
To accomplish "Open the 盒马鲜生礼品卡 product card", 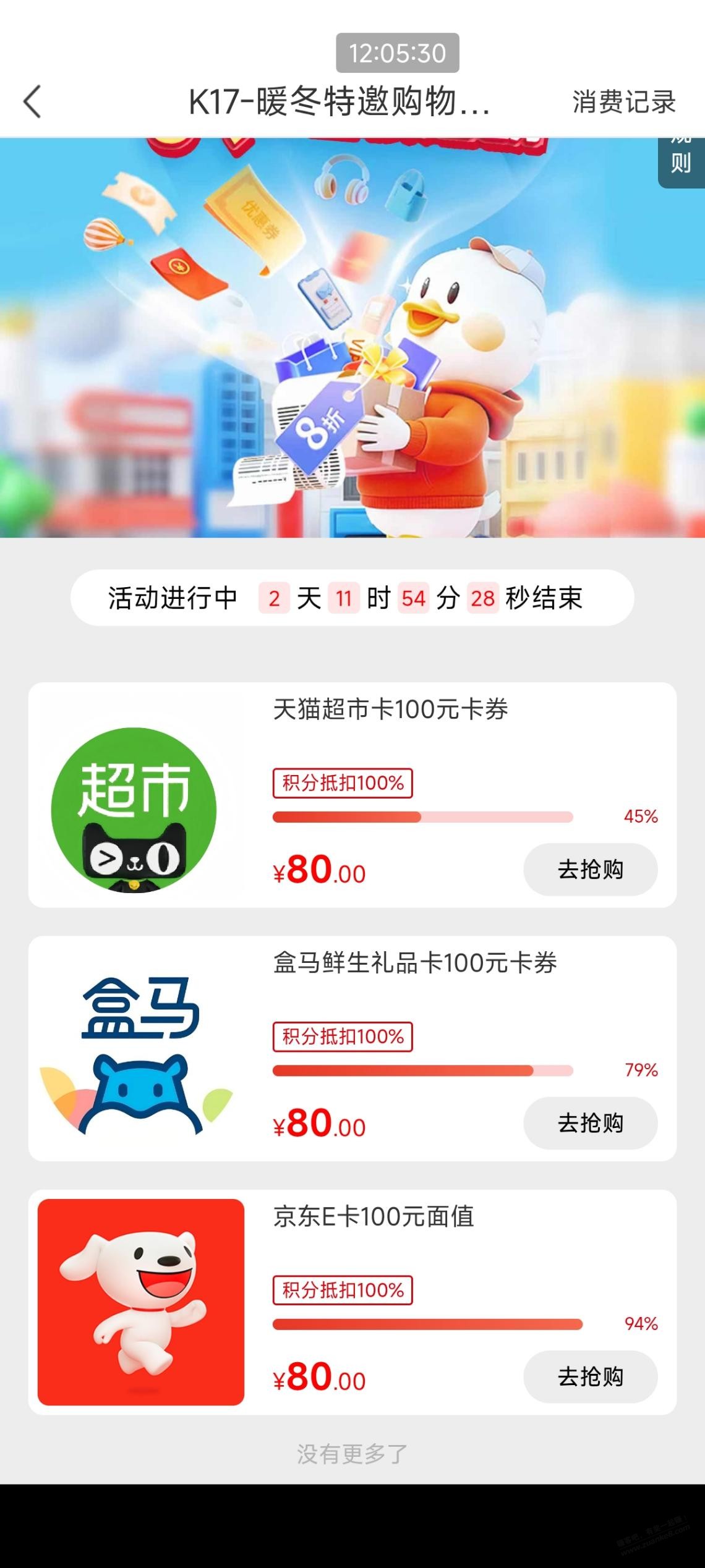I will click(414, 963).
